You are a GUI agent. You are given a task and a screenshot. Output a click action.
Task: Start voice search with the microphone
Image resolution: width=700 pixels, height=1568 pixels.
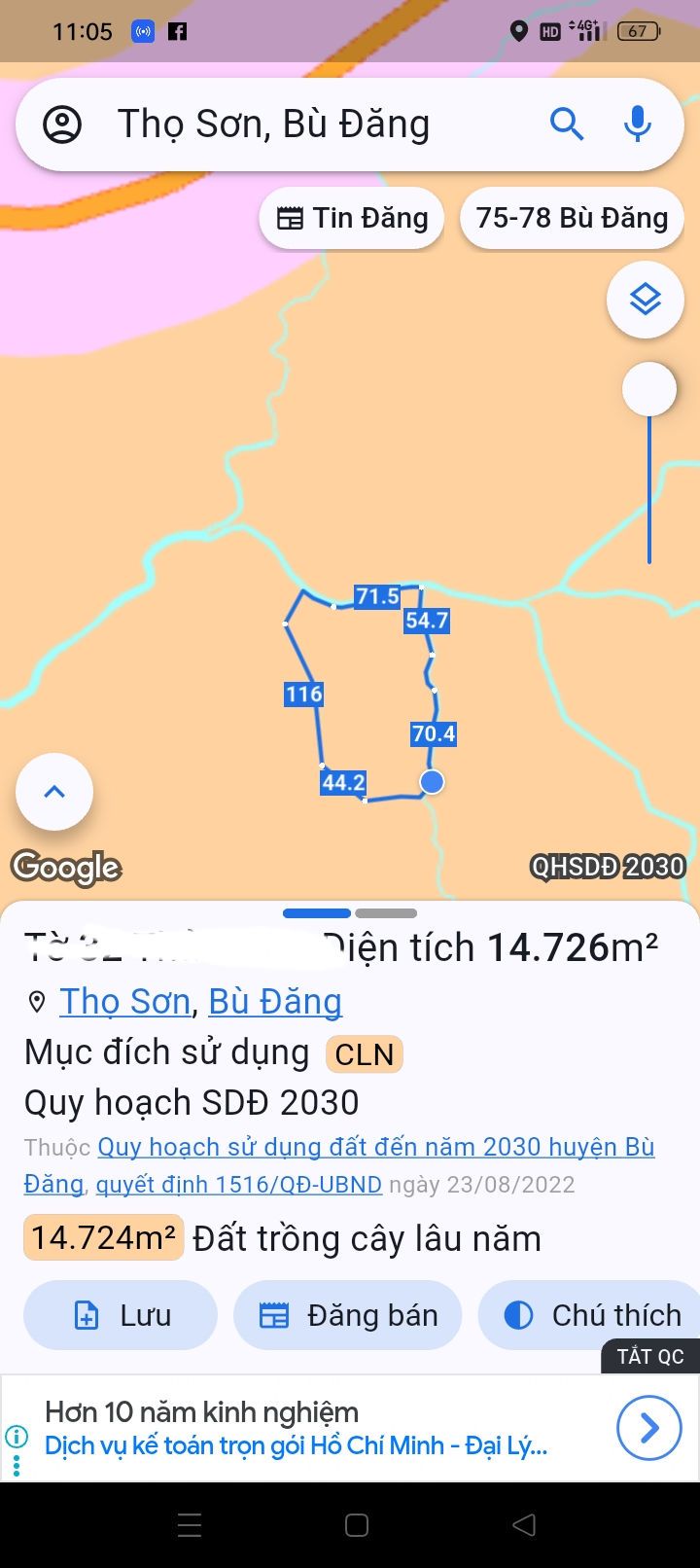click(637, 125)
